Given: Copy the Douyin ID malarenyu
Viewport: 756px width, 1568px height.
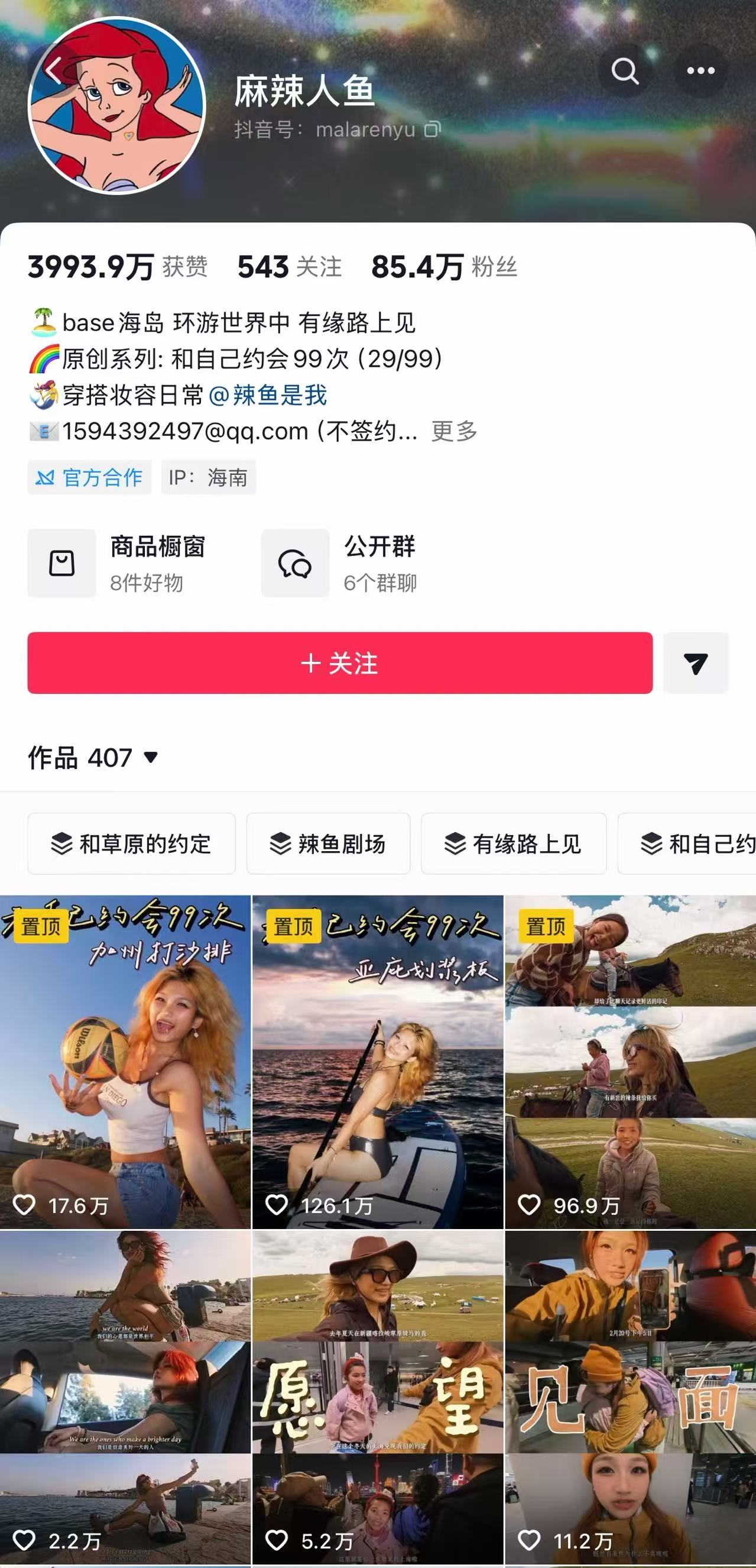Looking at the screenshot, I should (432, 129).
